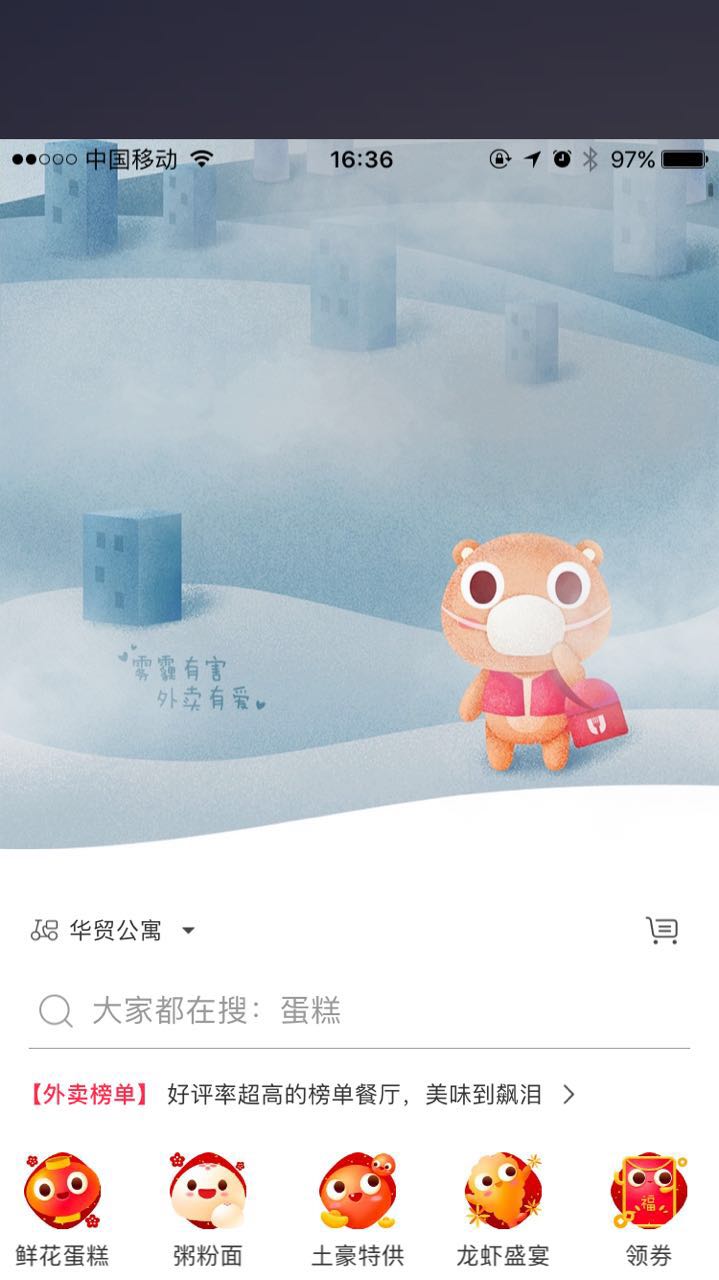Open the 龙虾盛宴 category
Viewport: 719px width, 1280px height.
pyautogui.click(x=503, y=1210)
